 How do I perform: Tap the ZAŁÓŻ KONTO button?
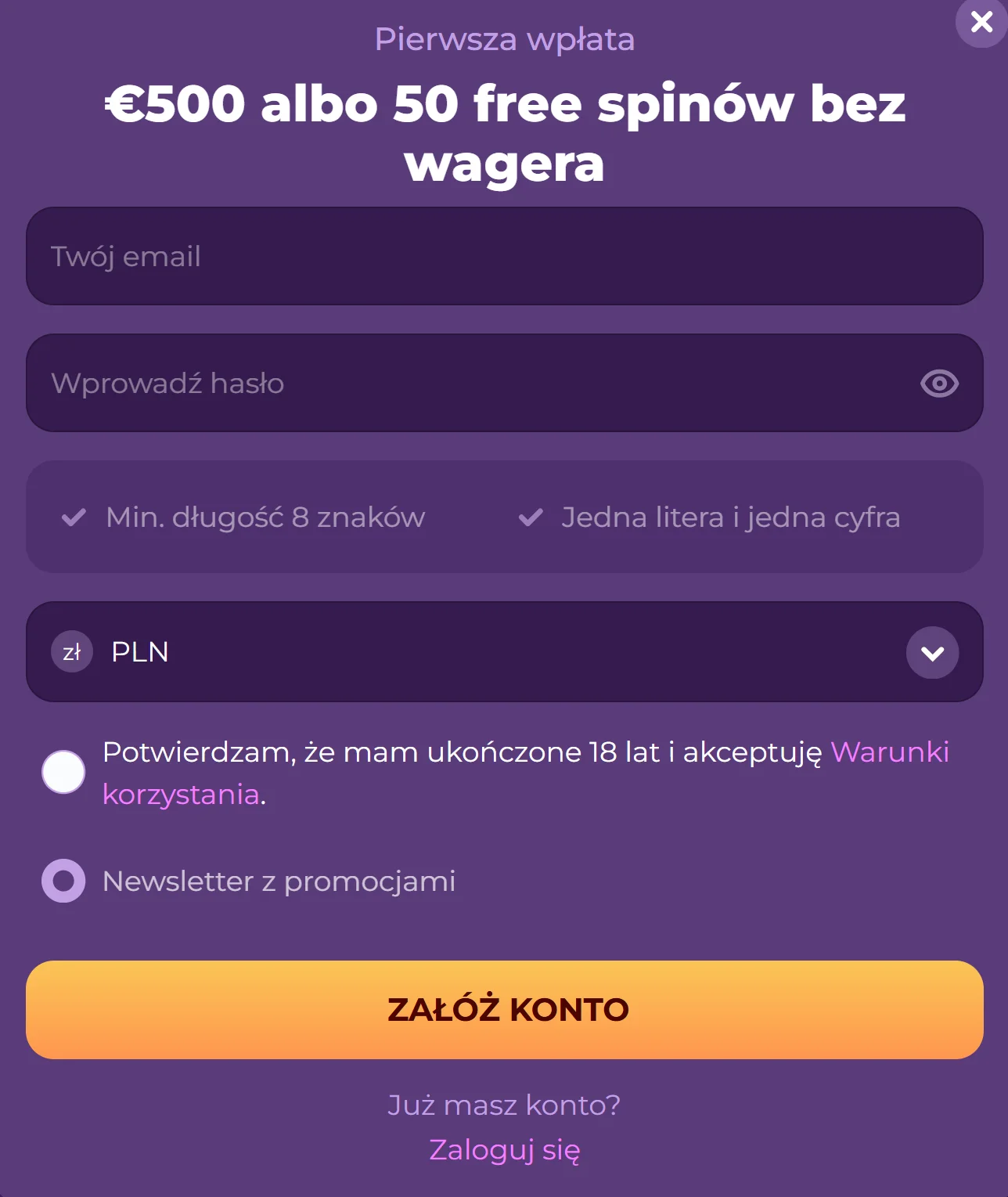(x=504, y=1010)
